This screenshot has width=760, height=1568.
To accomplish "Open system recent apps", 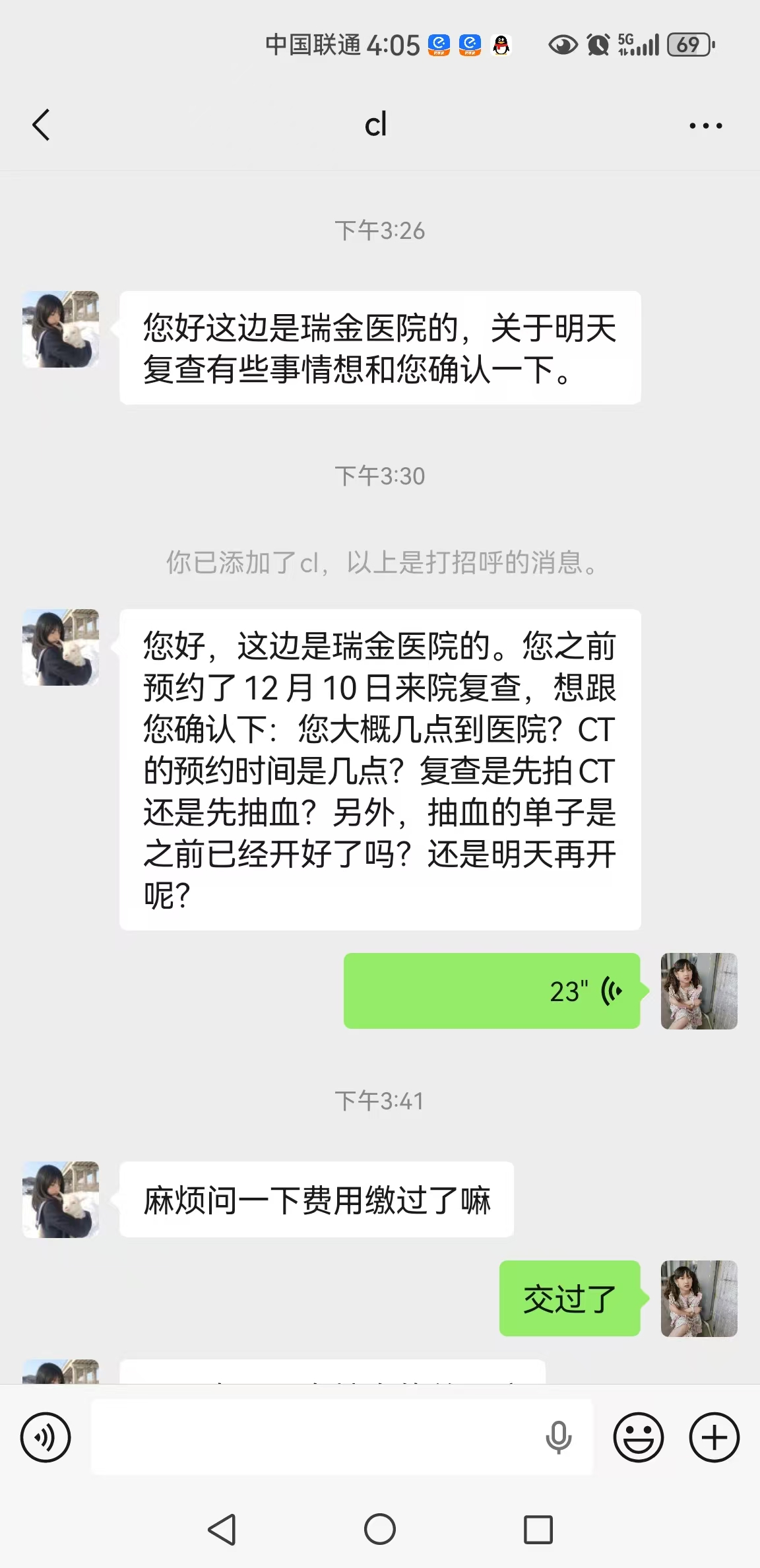I will point(538,1529).
